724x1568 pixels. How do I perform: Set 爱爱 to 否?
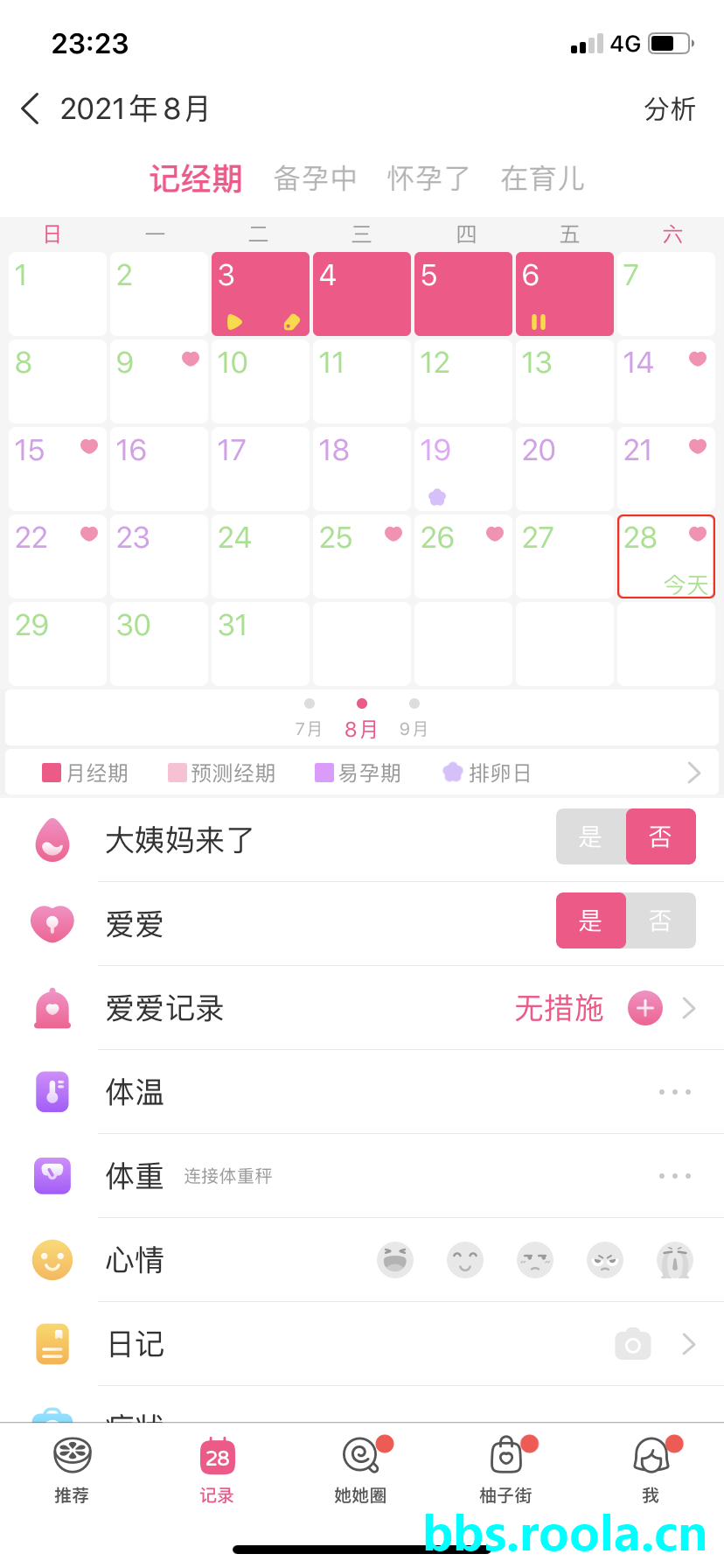tap(661, 920)
